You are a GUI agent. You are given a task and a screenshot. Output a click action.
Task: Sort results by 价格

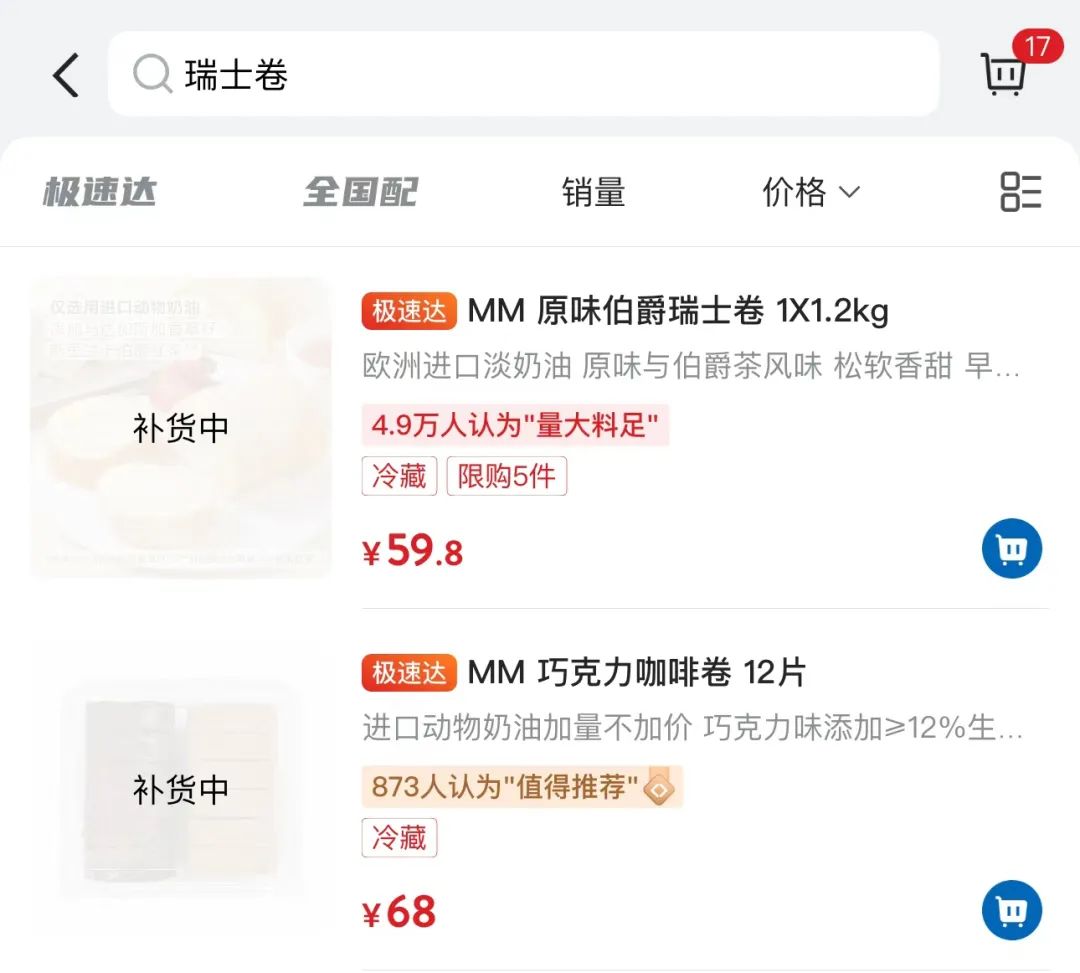(x=810, y=192)
